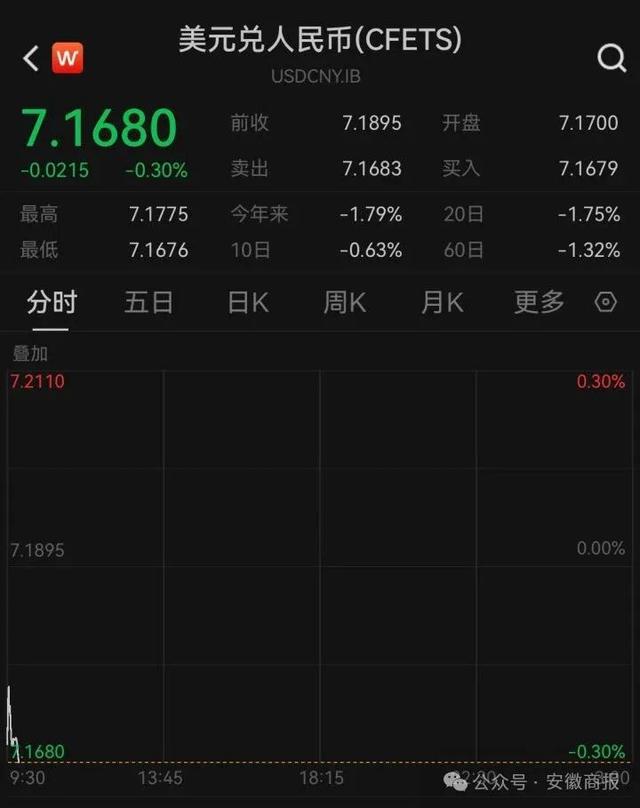Select the 分时 chart tab
The height and width of the screenshot is (808, 640).
52,302
